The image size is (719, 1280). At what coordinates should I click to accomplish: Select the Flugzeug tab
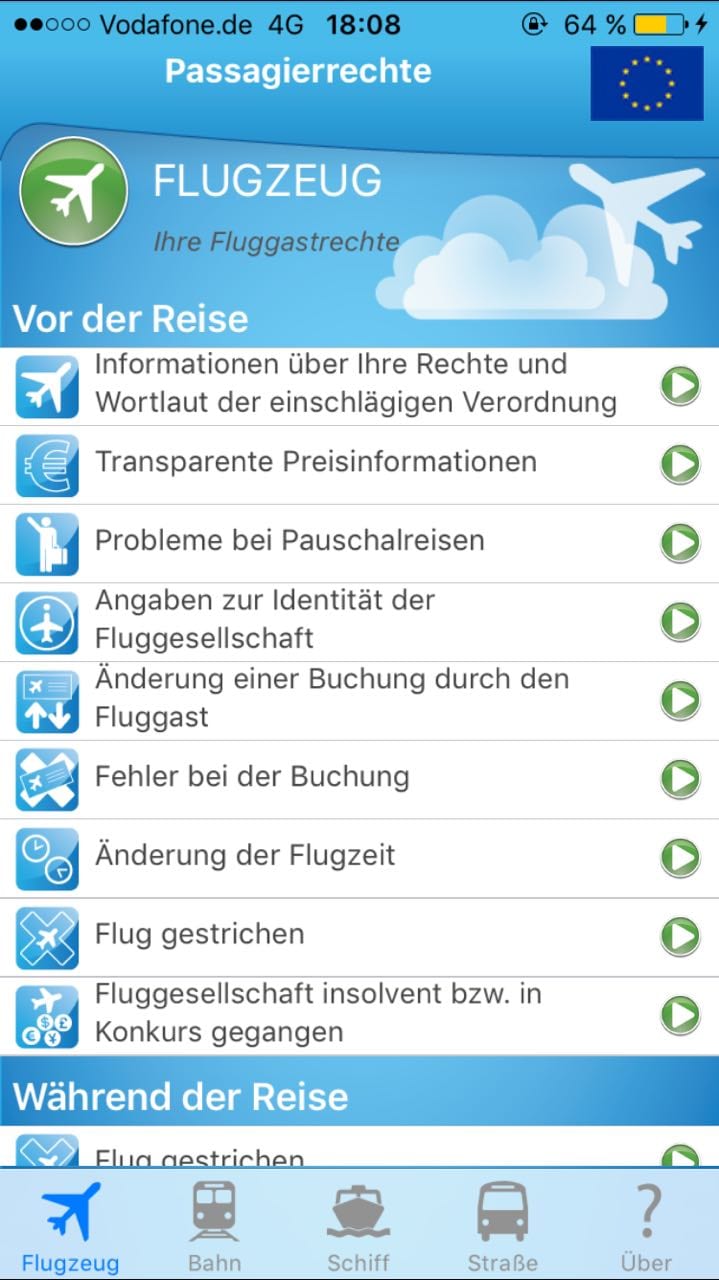coord(70,1225)
